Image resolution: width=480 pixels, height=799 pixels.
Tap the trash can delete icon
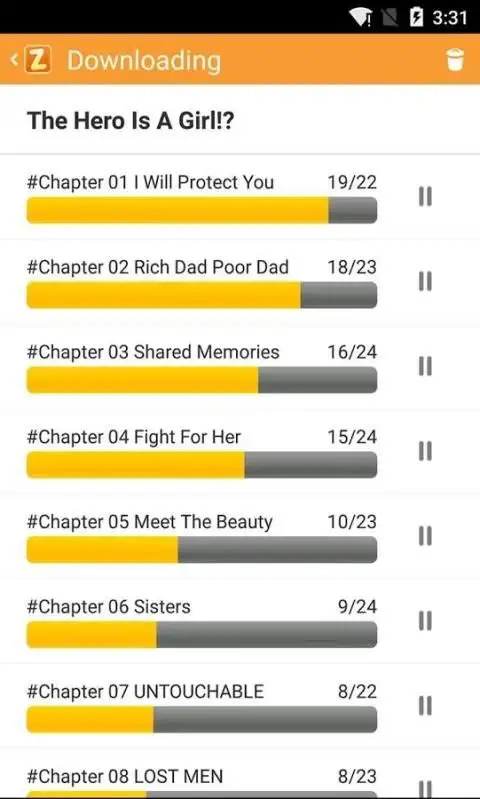[455, 60]
